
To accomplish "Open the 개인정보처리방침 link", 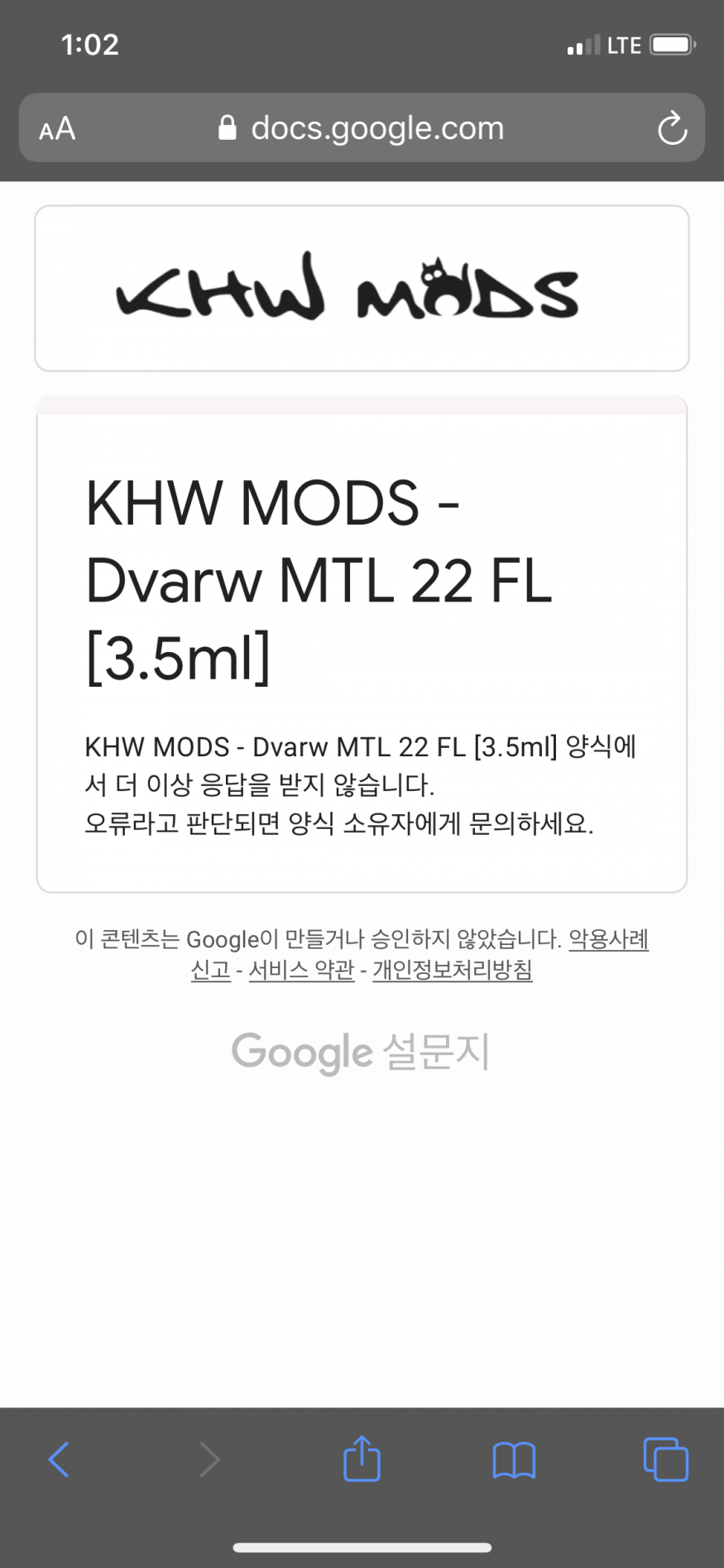I will (452, 970).
